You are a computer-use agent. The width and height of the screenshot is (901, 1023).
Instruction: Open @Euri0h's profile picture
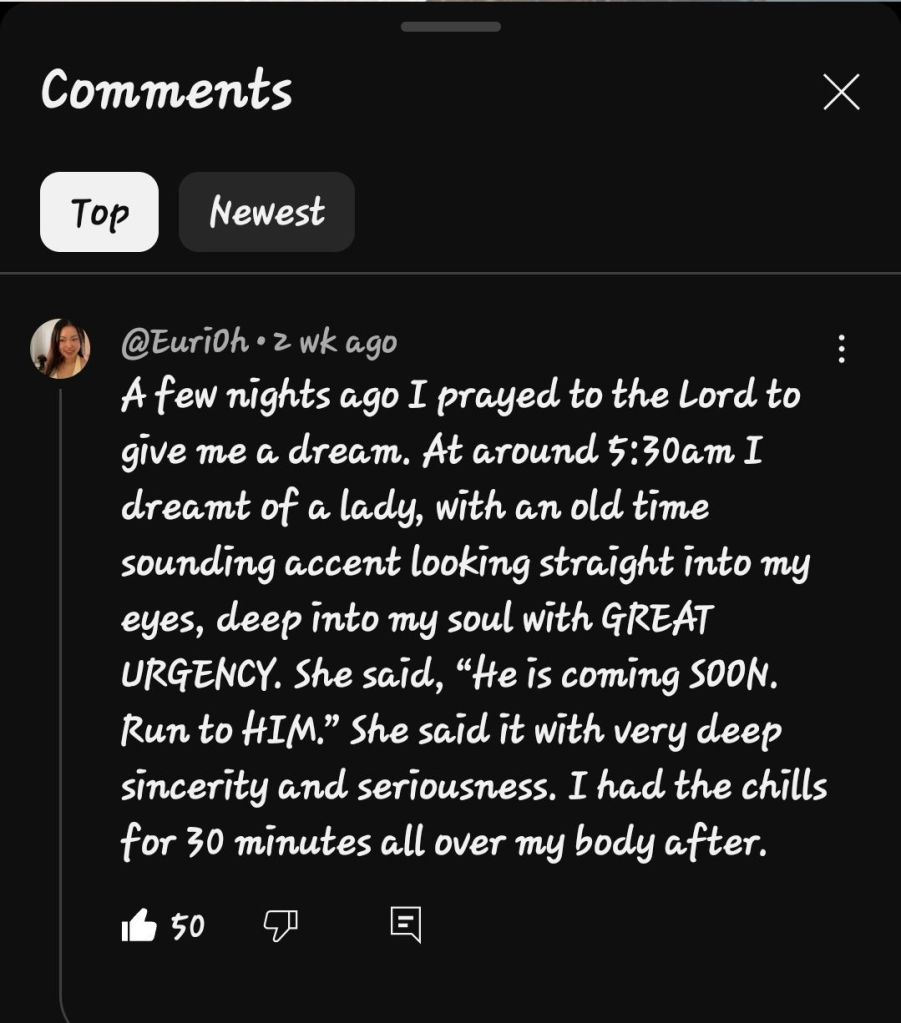pos(60,349)
